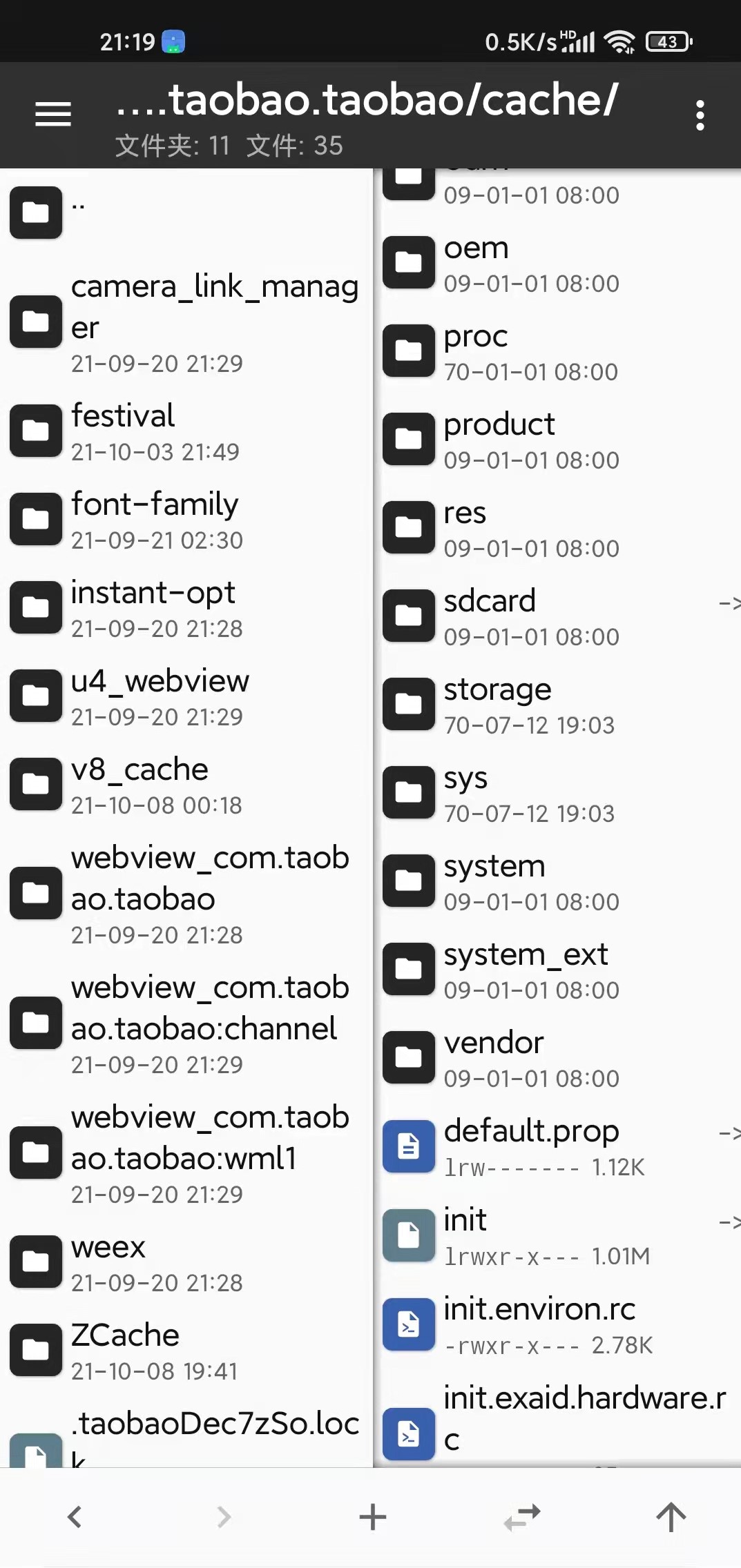Open the hamburger drawer menu
Viewport: 741px width, 1568px height.
pos(53,114)
